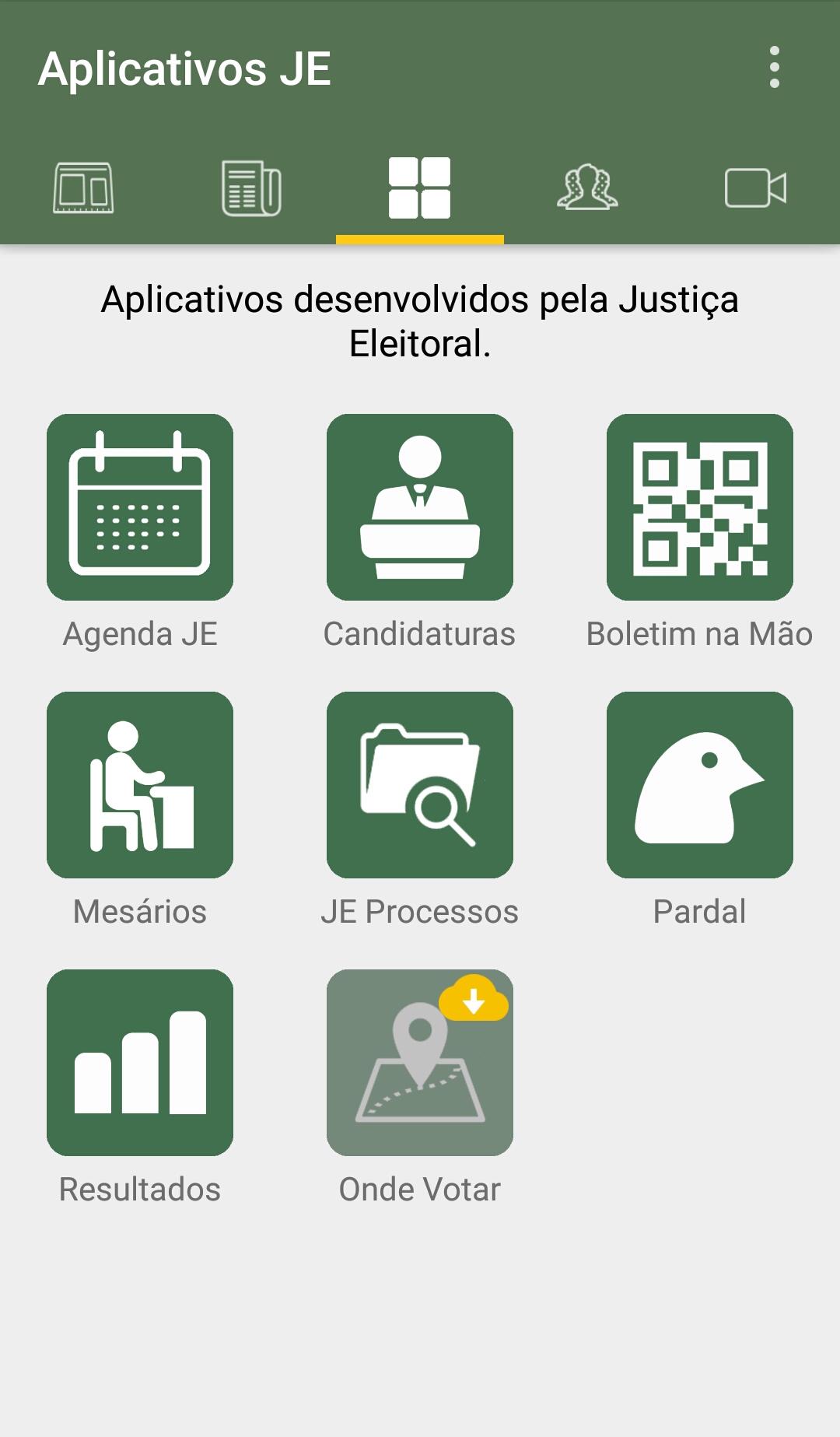Switch to the news article tab

click(x=251, y=188)
